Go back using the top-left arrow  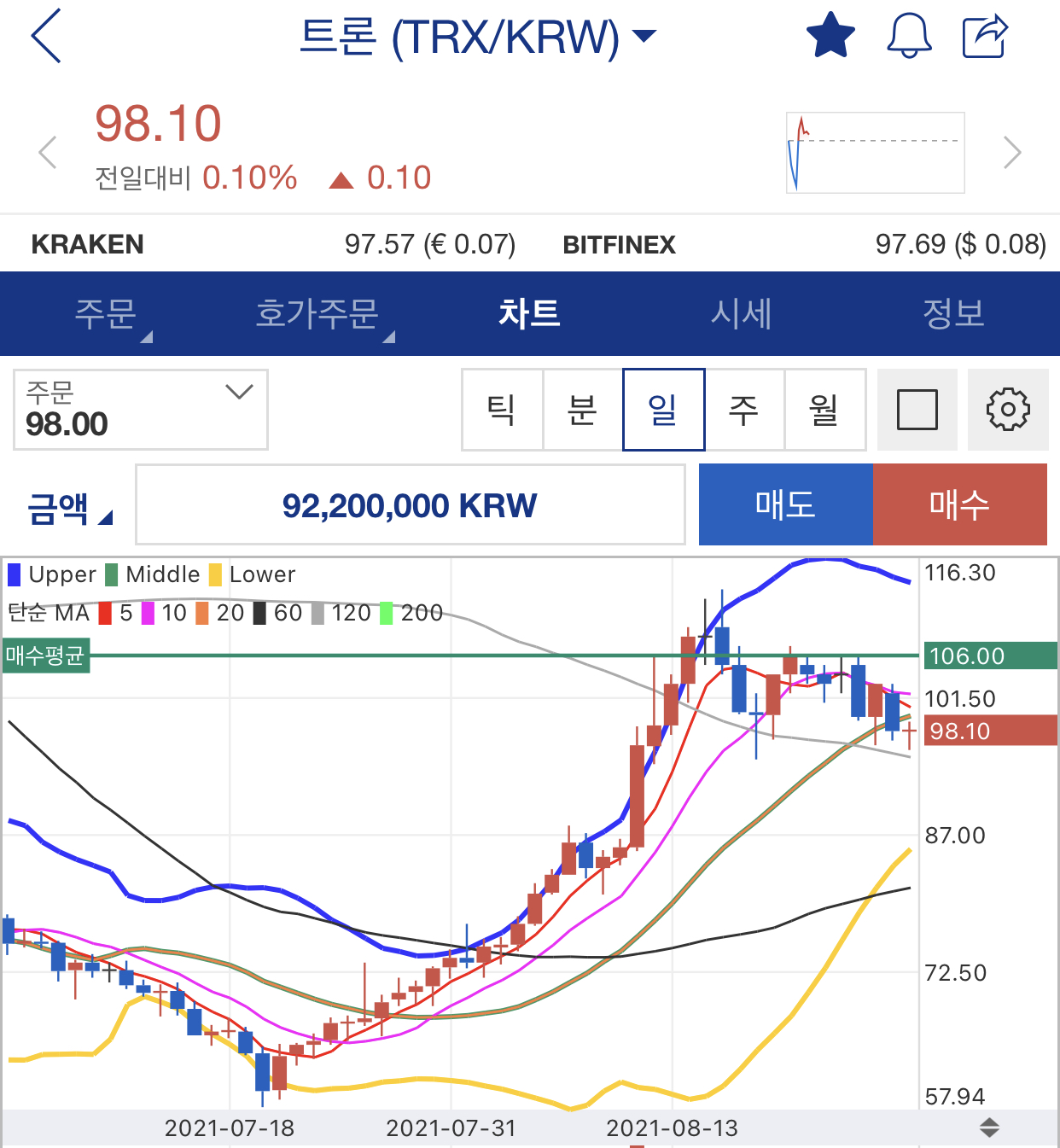point(47,36)
